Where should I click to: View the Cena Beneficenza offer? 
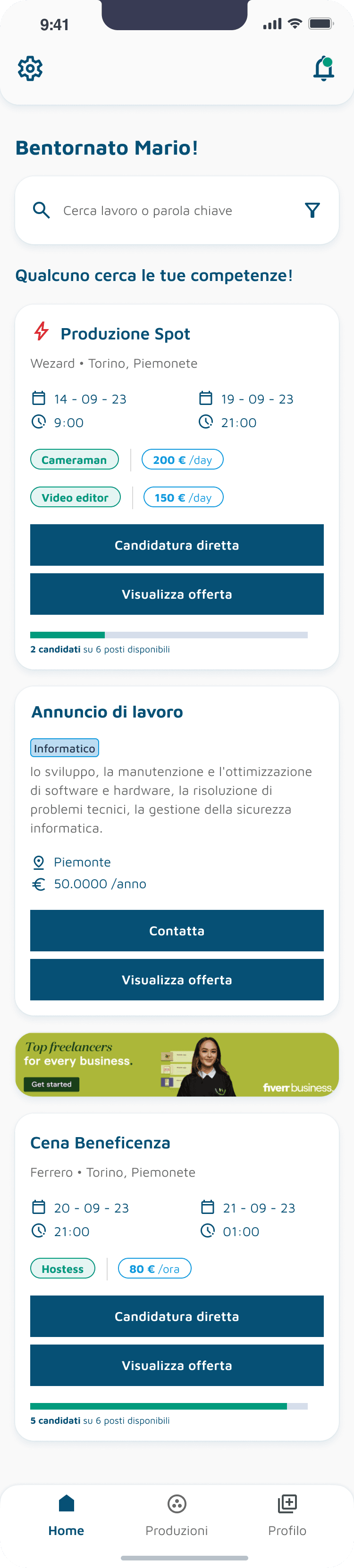coord(177,1365)
